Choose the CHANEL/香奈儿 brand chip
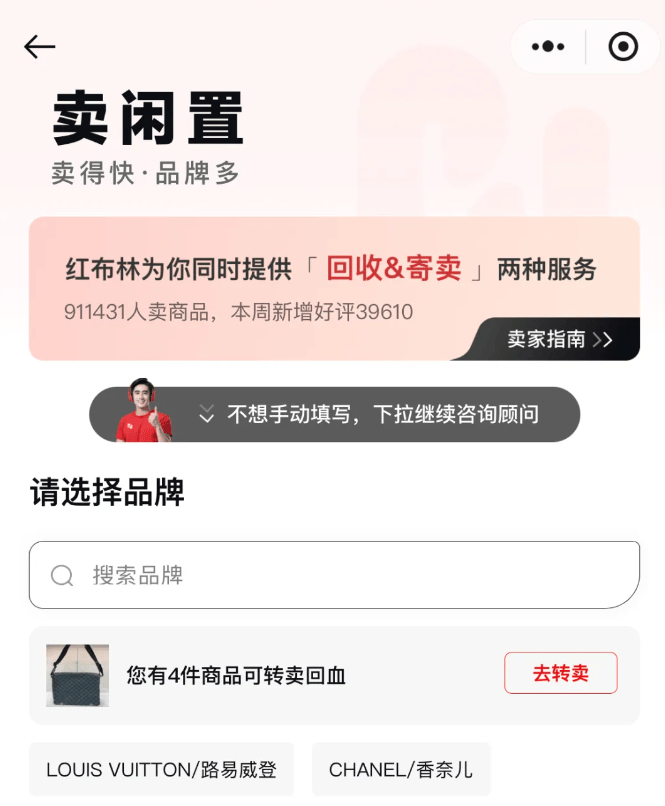 pos(401,769)
